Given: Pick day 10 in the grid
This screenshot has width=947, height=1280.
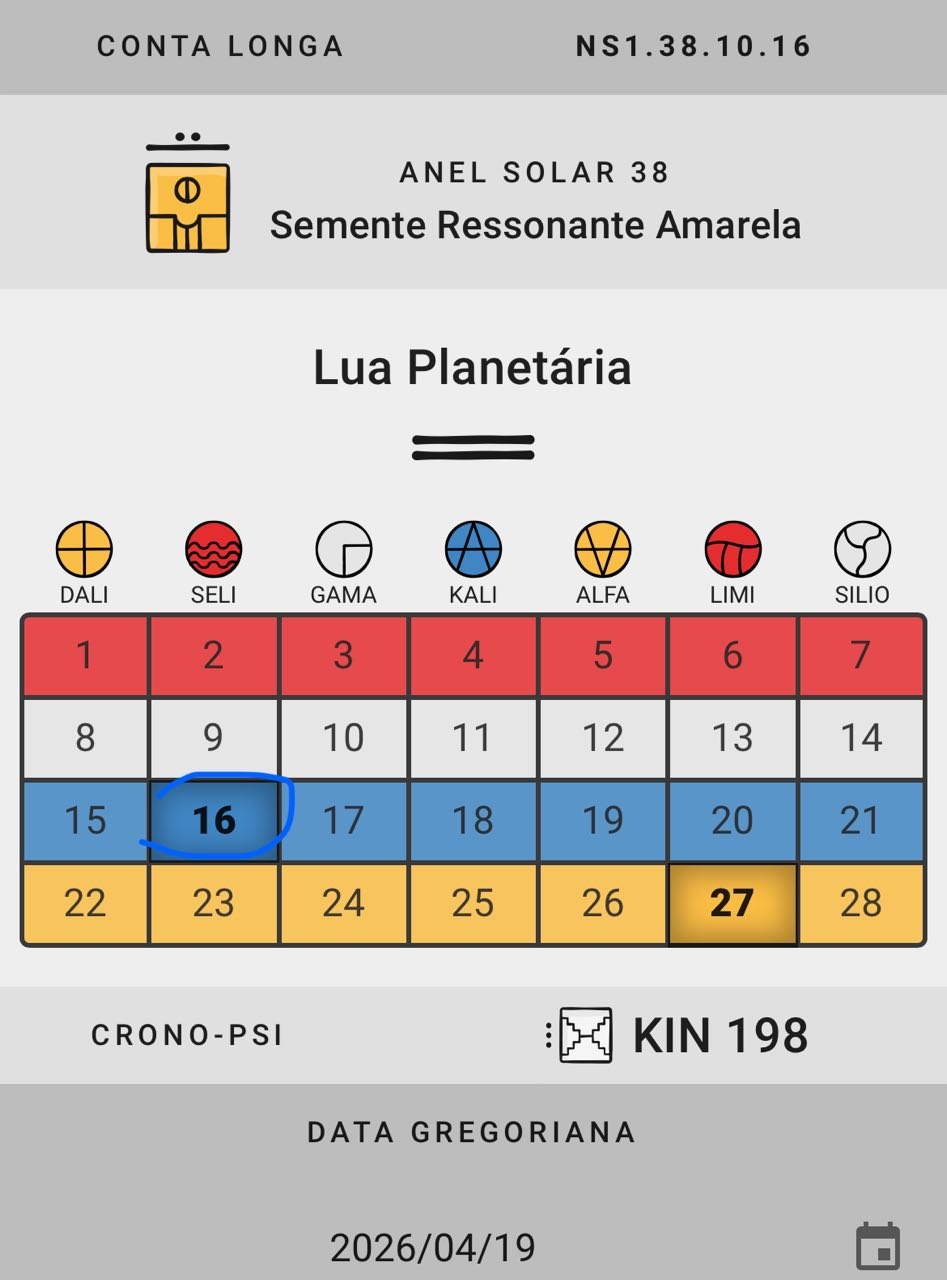Looking at the screenshot, I should pos(343,738).
